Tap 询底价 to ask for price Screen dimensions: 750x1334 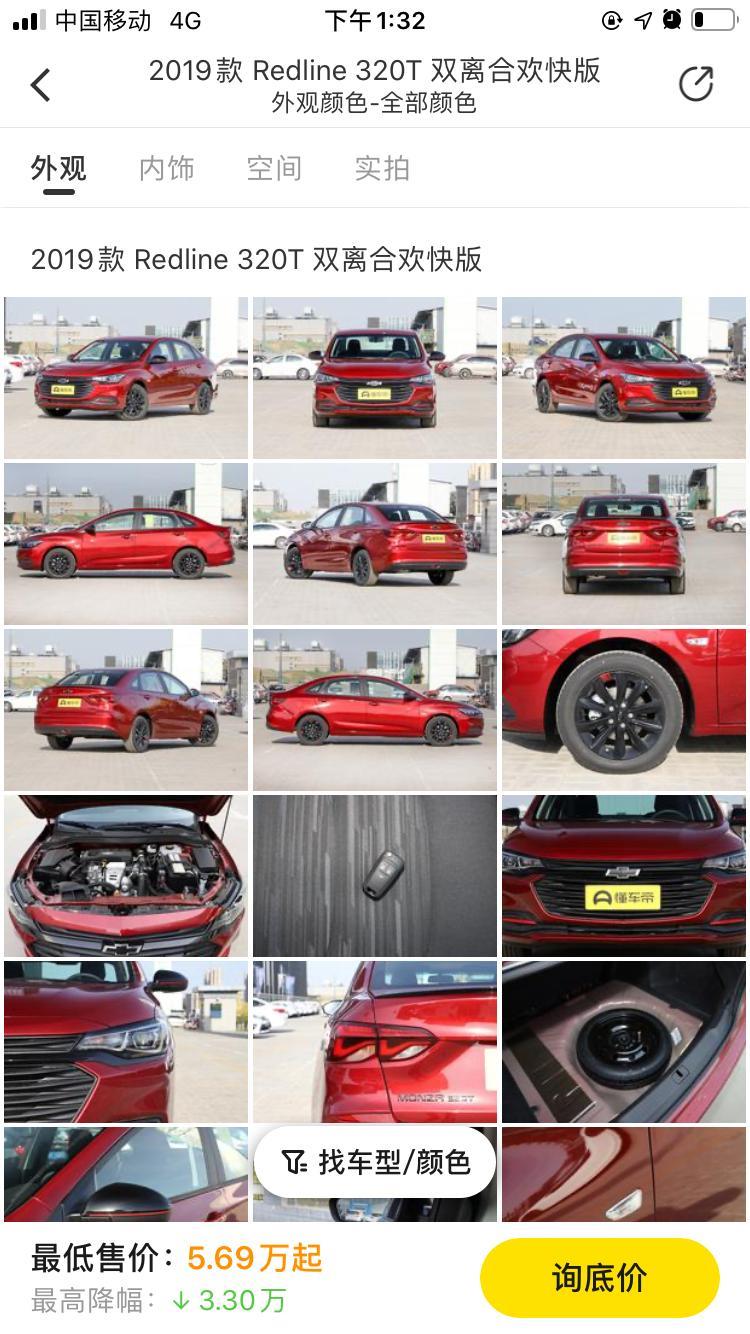coord(599,1277)
